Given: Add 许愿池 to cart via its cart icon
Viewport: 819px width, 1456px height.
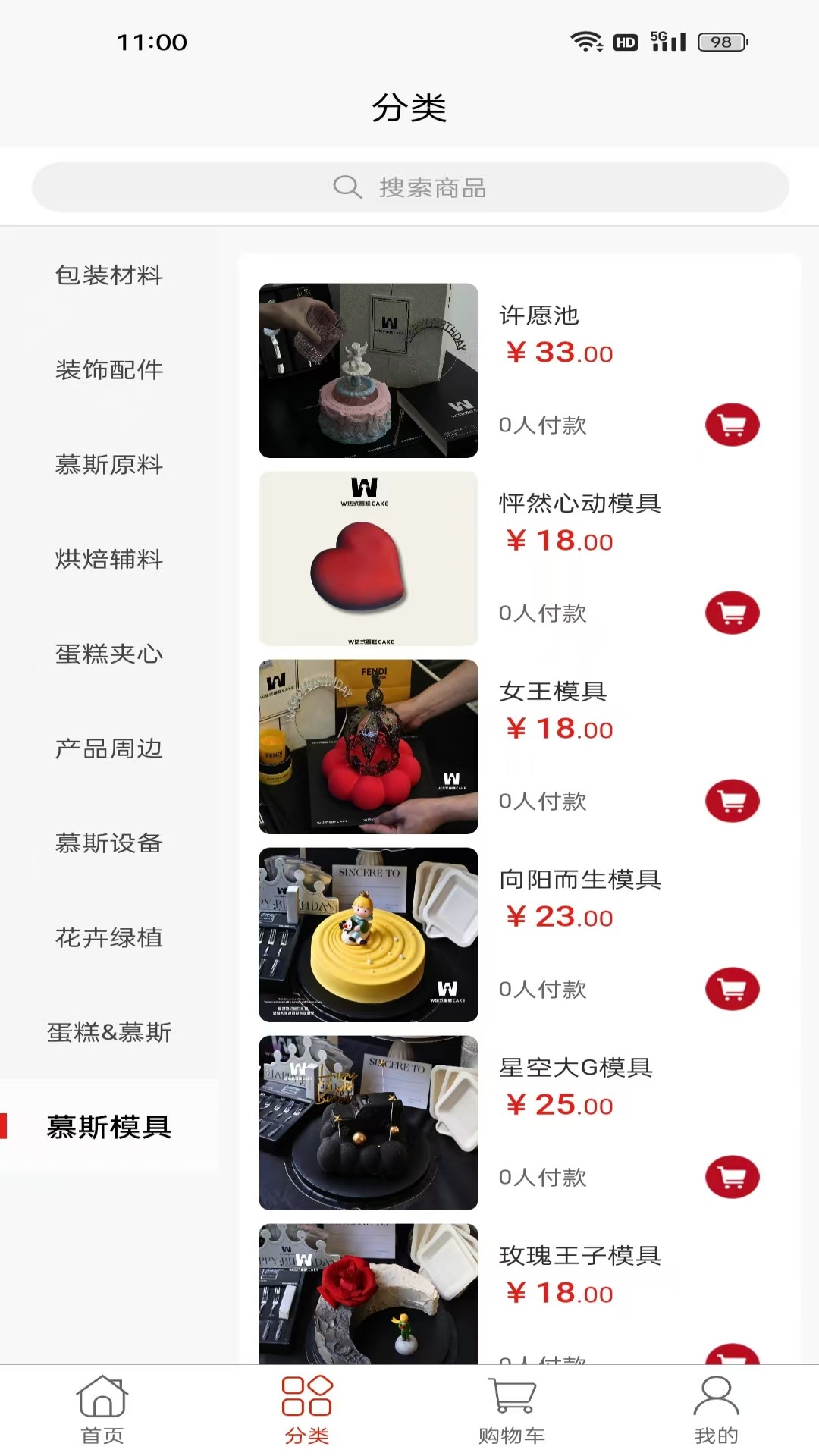Looking at the screenshot, I should point(731,425).
